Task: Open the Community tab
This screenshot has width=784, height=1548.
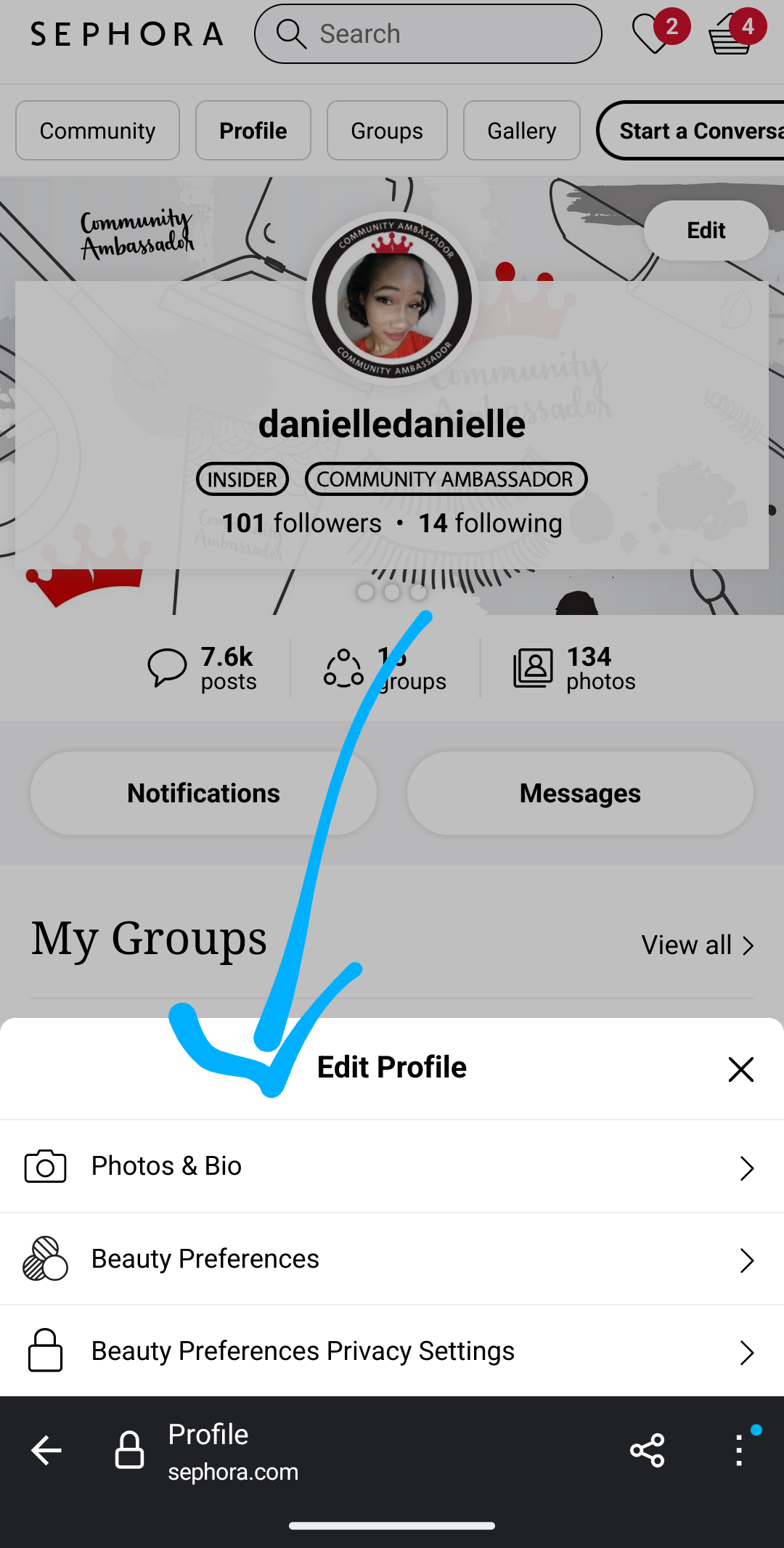Action: click(97, 131)
